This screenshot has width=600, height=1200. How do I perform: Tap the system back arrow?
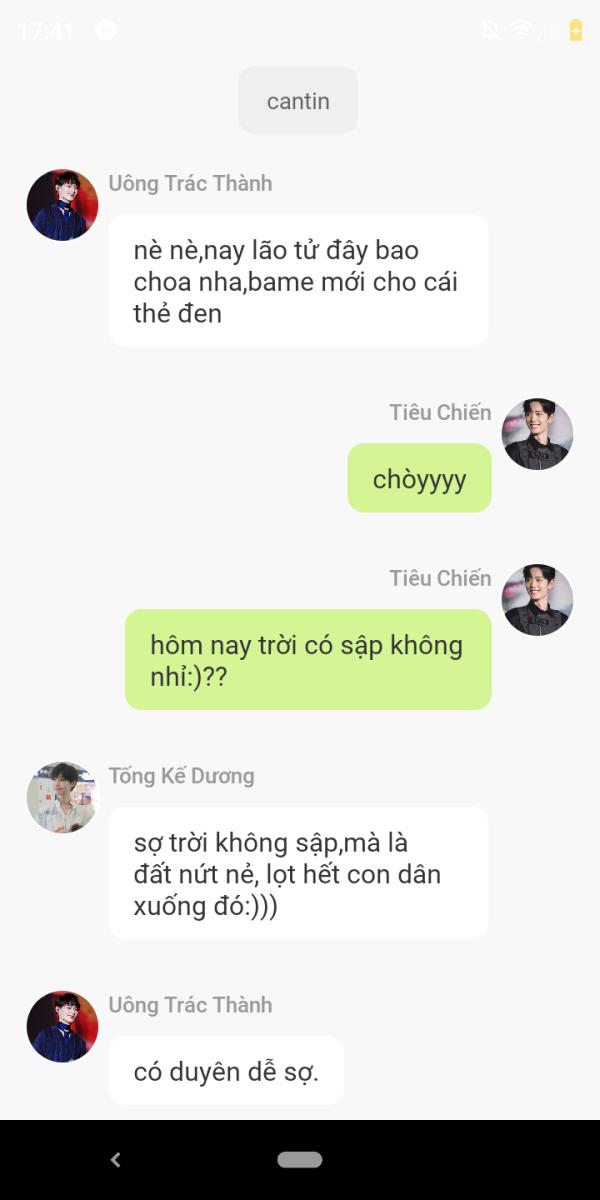click(x=115, y=1160)
